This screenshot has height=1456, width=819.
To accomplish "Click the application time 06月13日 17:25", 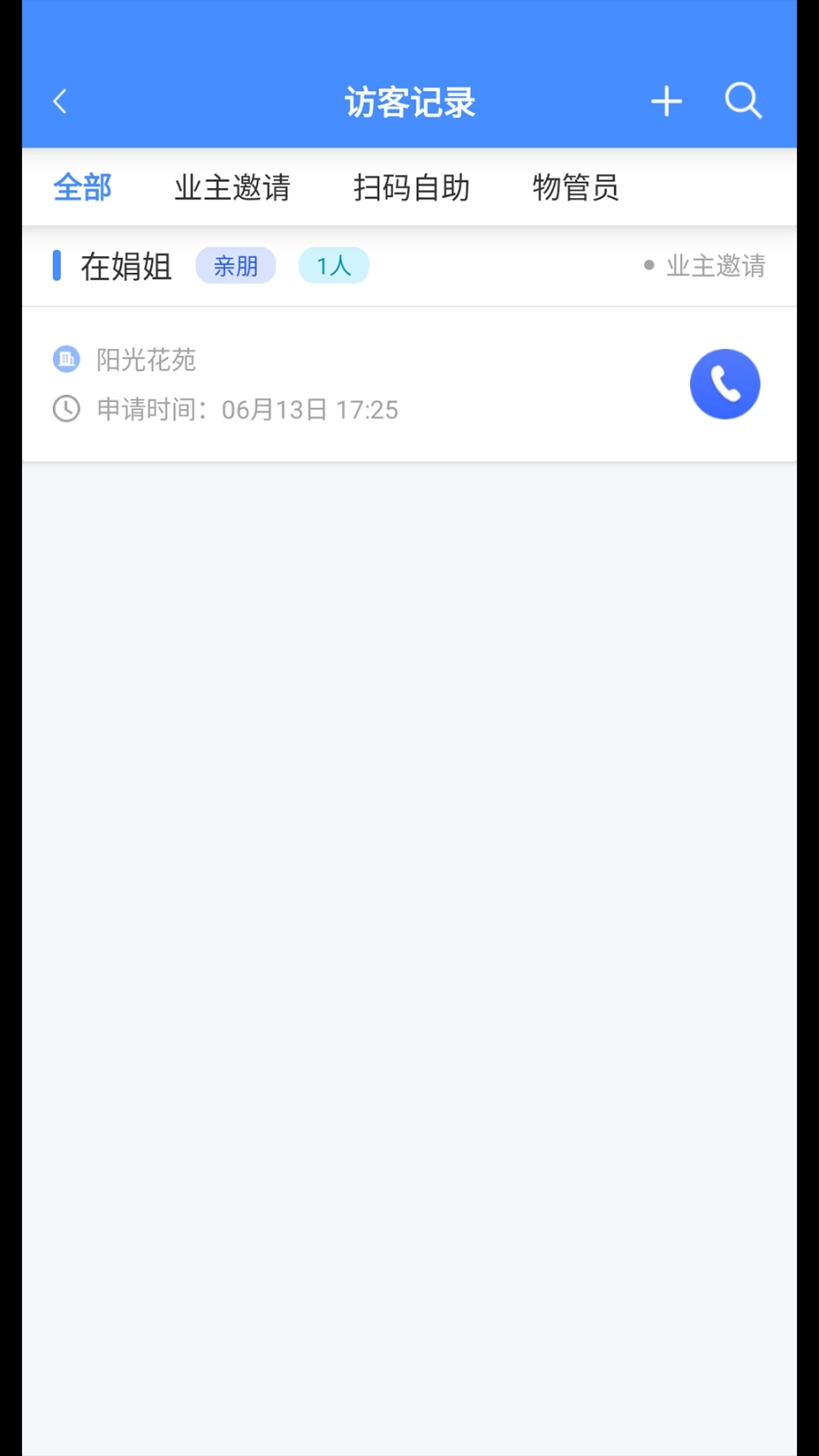I will [309, 409].
